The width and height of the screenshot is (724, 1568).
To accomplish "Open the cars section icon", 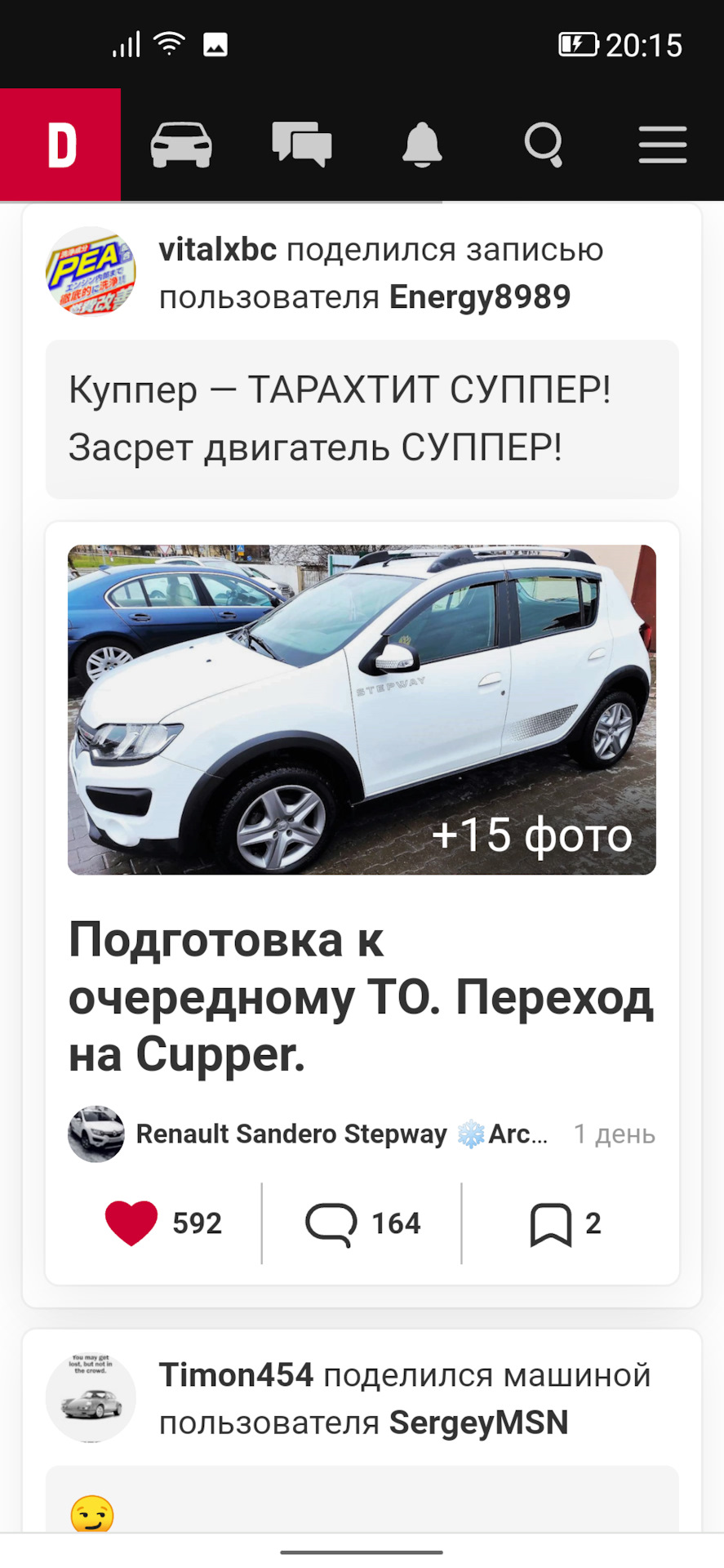I will (181, 145).
